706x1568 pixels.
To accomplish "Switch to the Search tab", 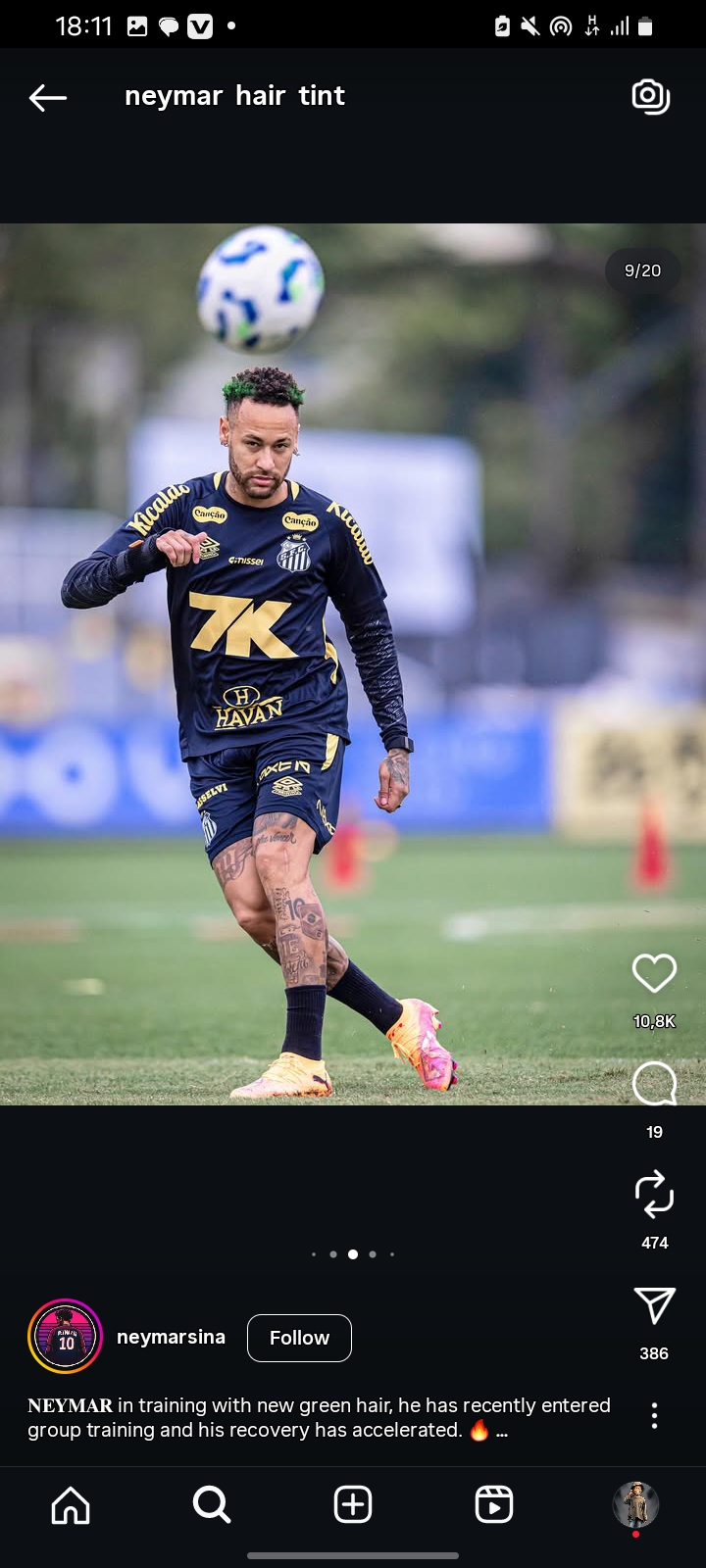I will coord(212,1504).
